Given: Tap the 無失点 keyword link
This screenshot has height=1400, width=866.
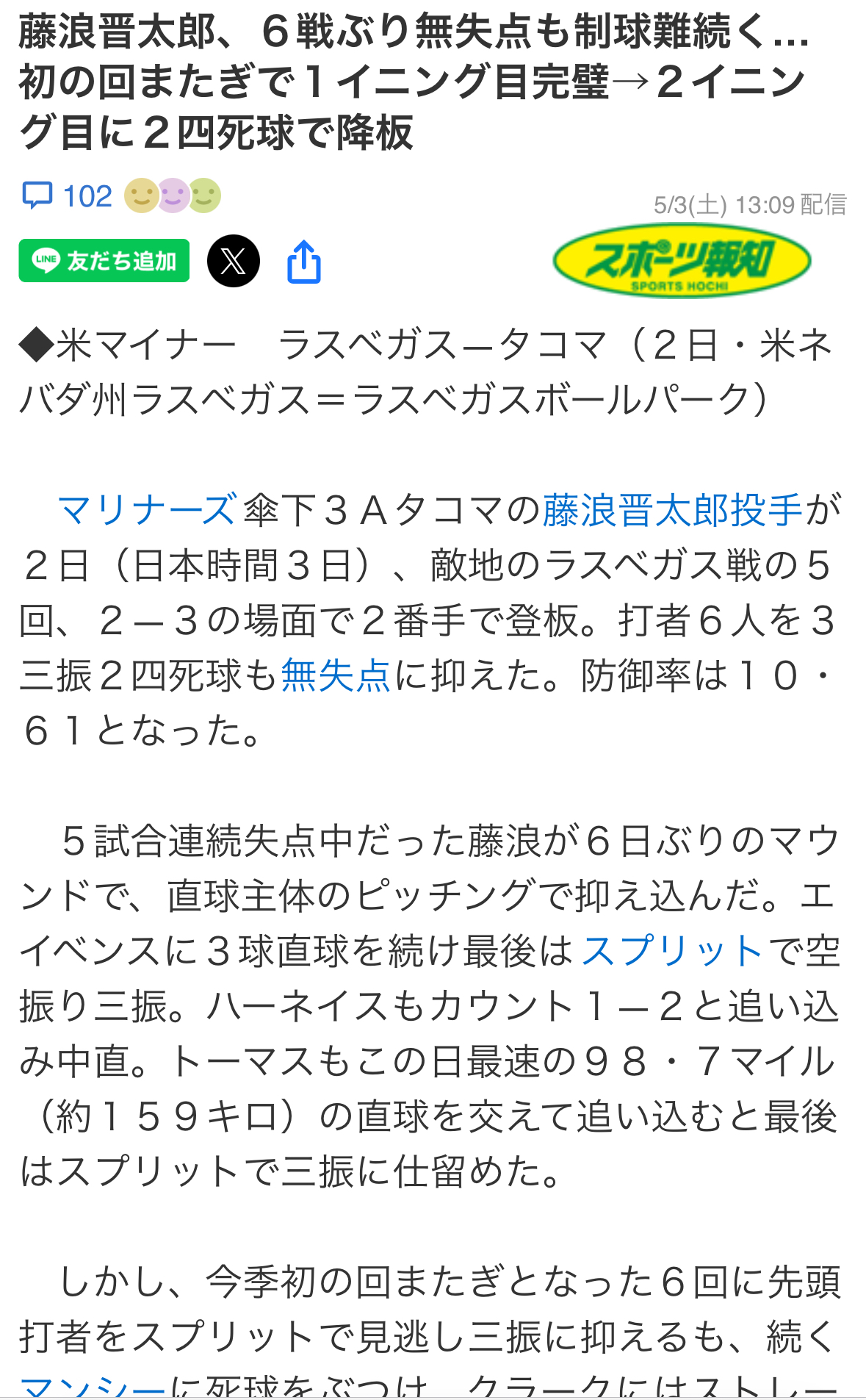Looking at the screenshot, I should pos(336,675).
